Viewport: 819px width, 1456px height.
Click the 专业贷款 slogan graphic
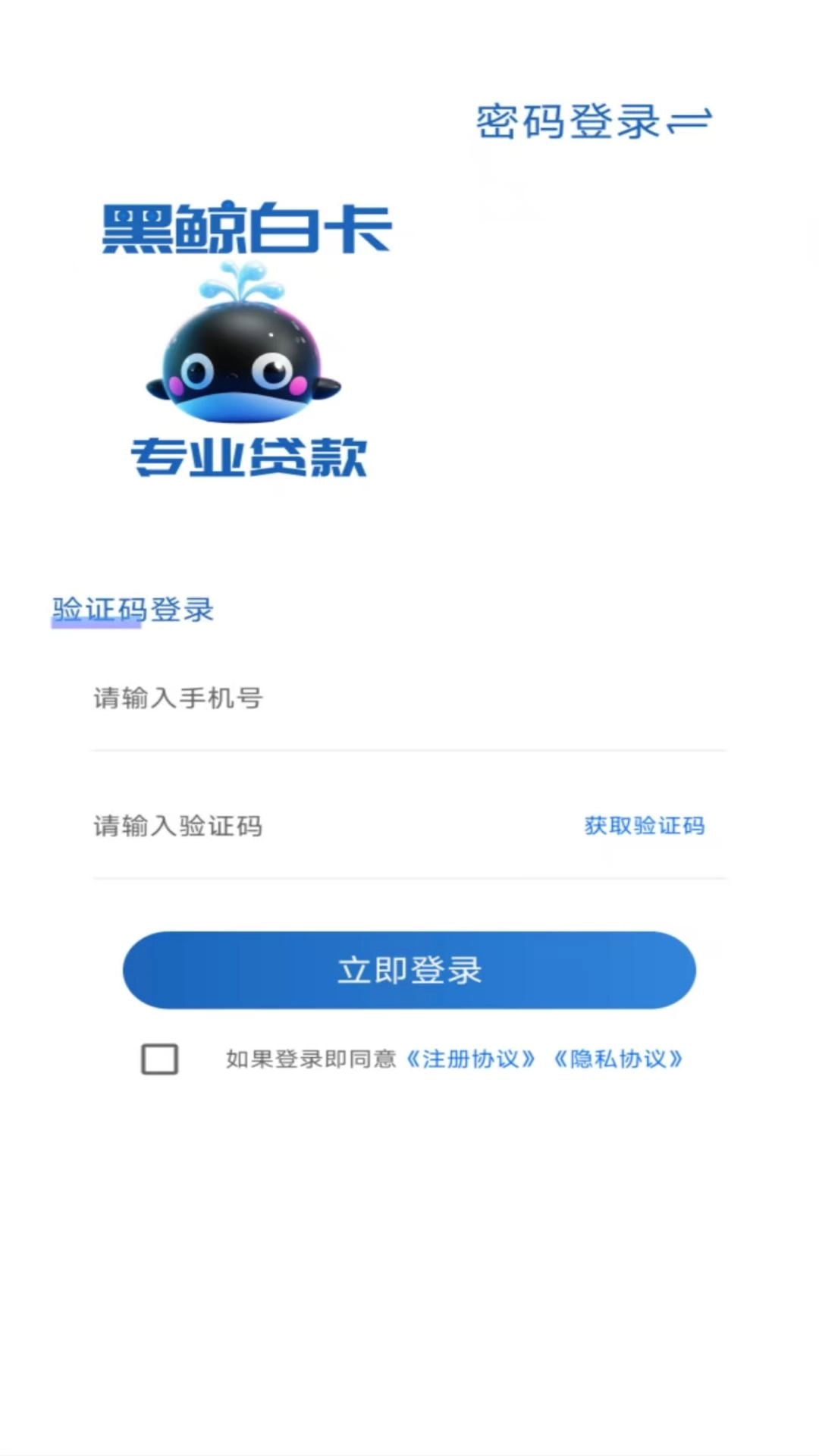click(250, 457)
